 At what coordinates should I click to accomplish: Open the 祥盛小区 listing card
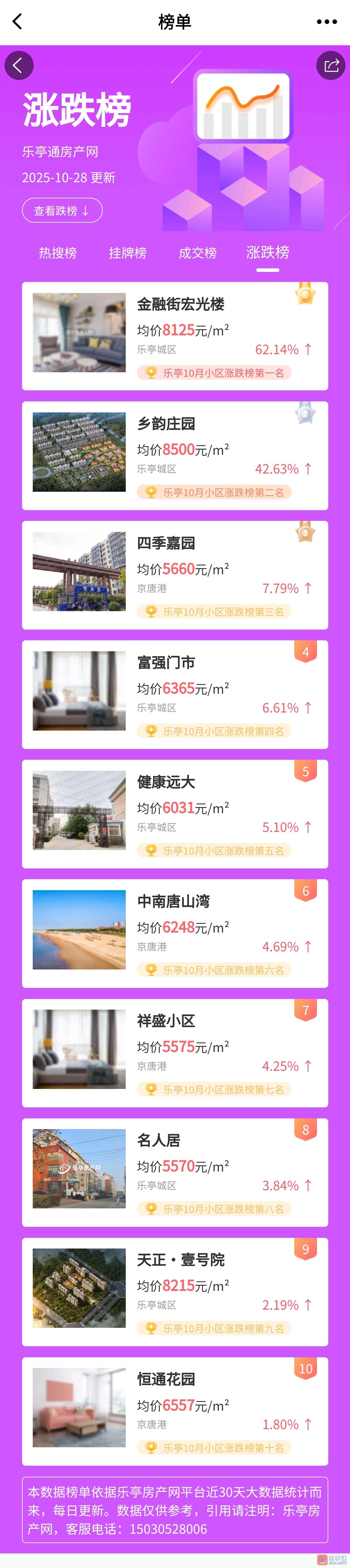[175, 1052]
